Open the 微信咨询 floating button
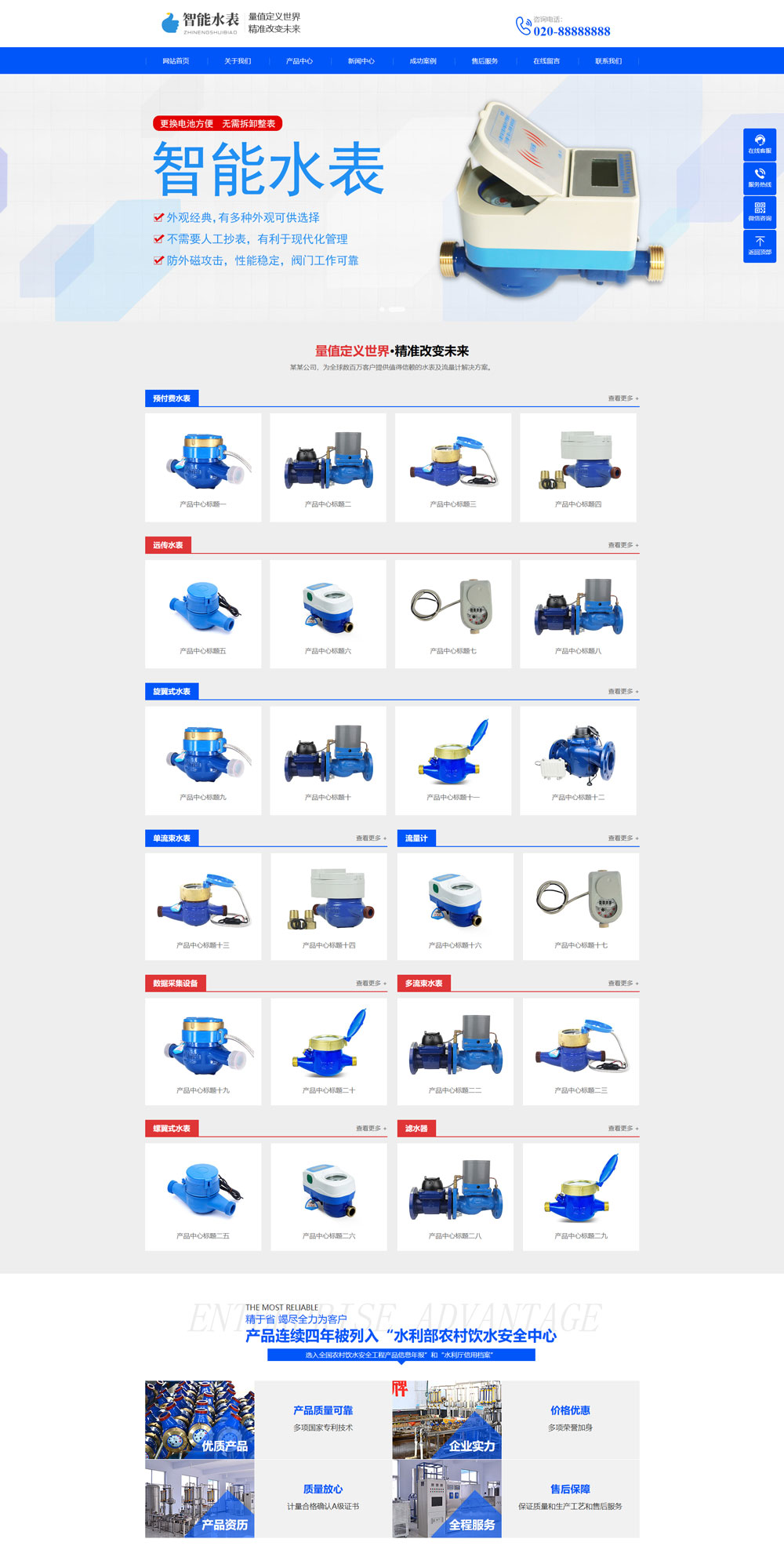Viewport: 784px width, 1557px height. tap(759, 212)
